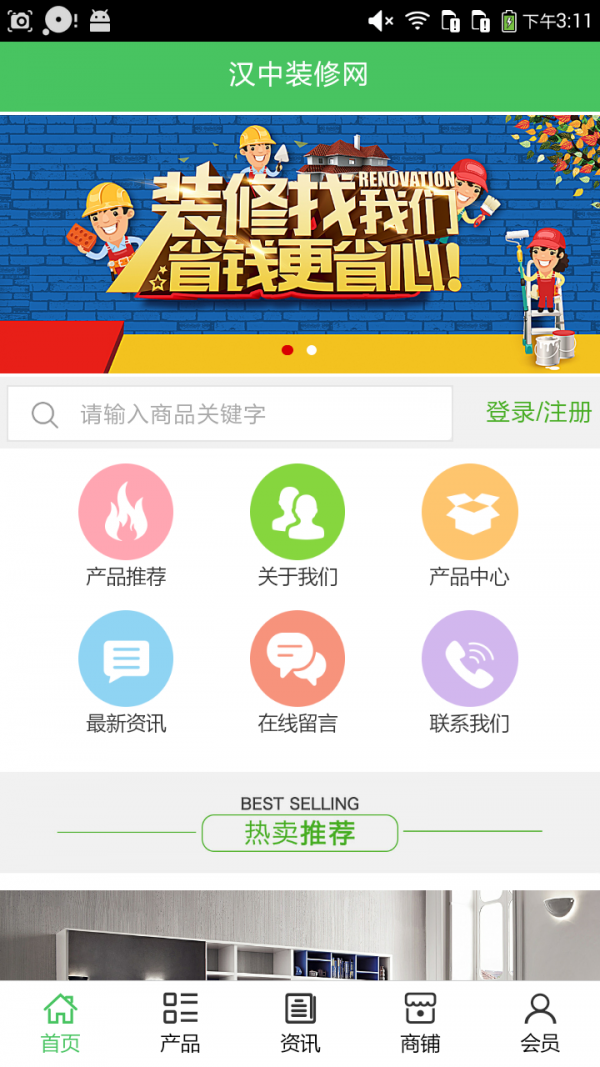Open the 商铺 tab

(x=420, y=1023)
